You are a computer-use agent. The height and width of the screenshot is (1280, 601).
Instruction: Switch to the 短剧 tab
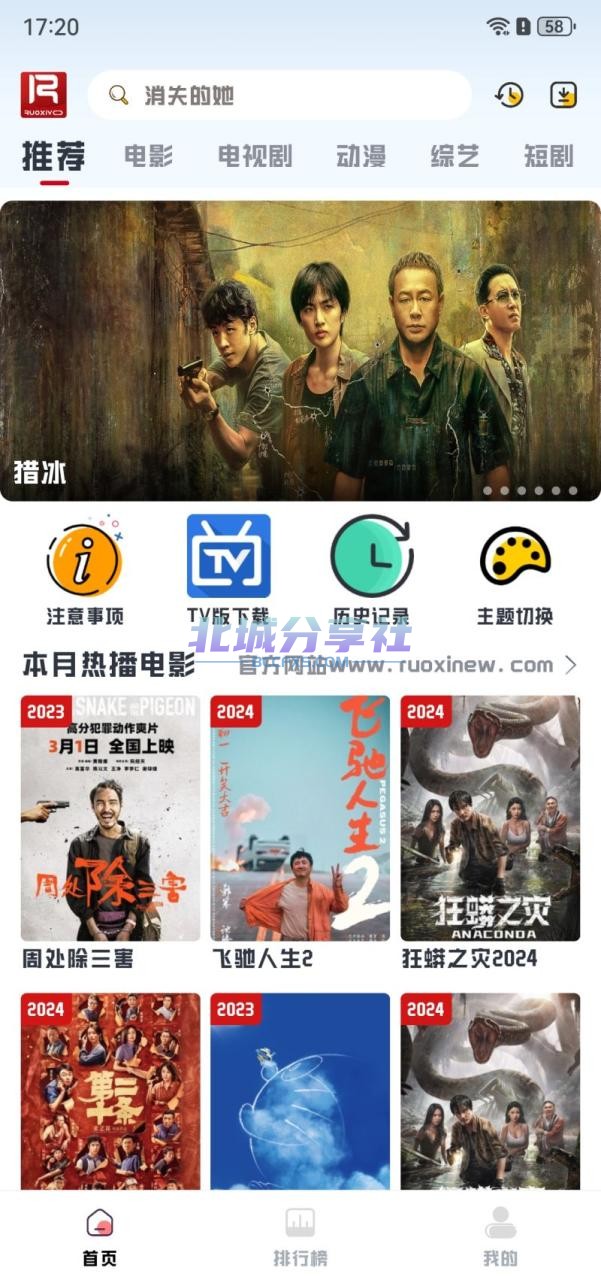[548, 156]
